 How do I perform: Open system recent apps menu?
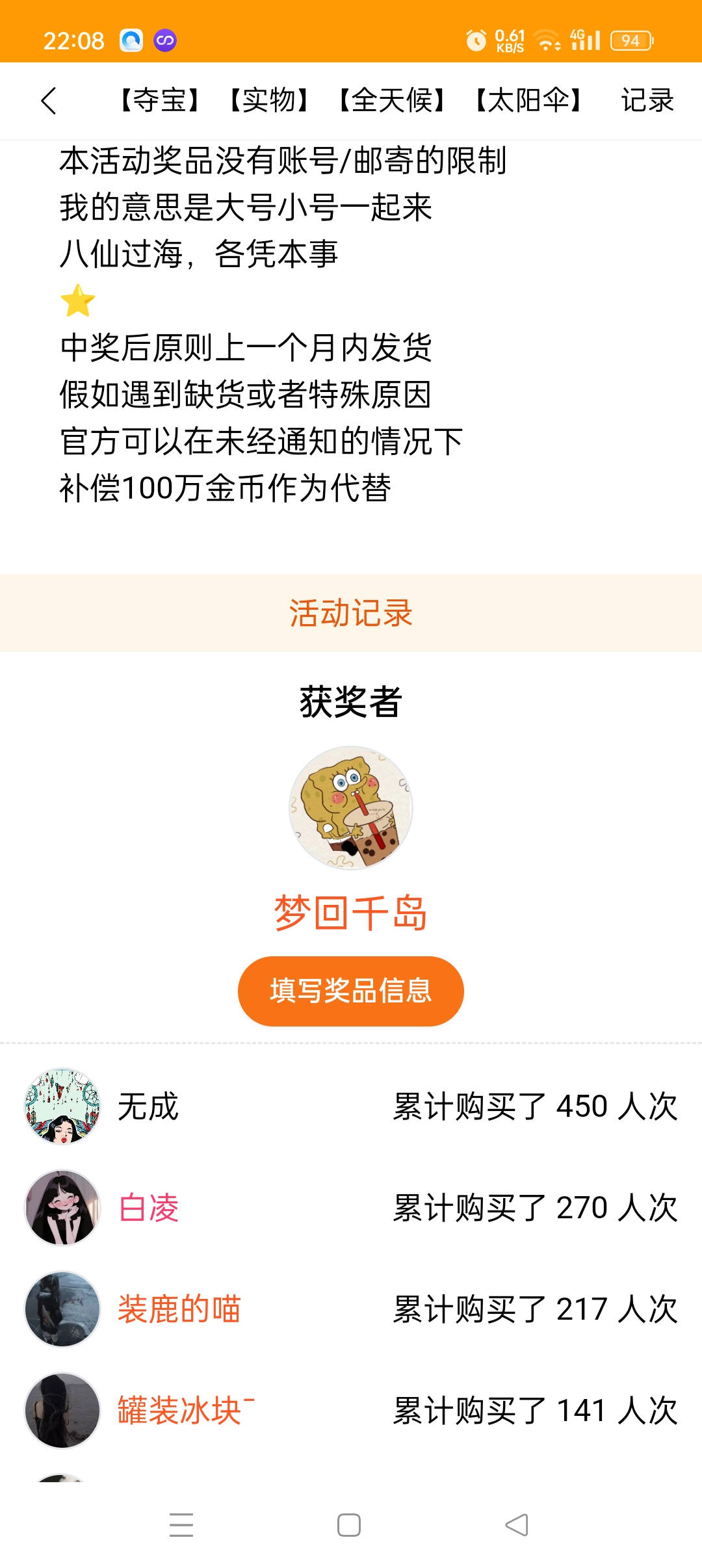click(181, 1525)
